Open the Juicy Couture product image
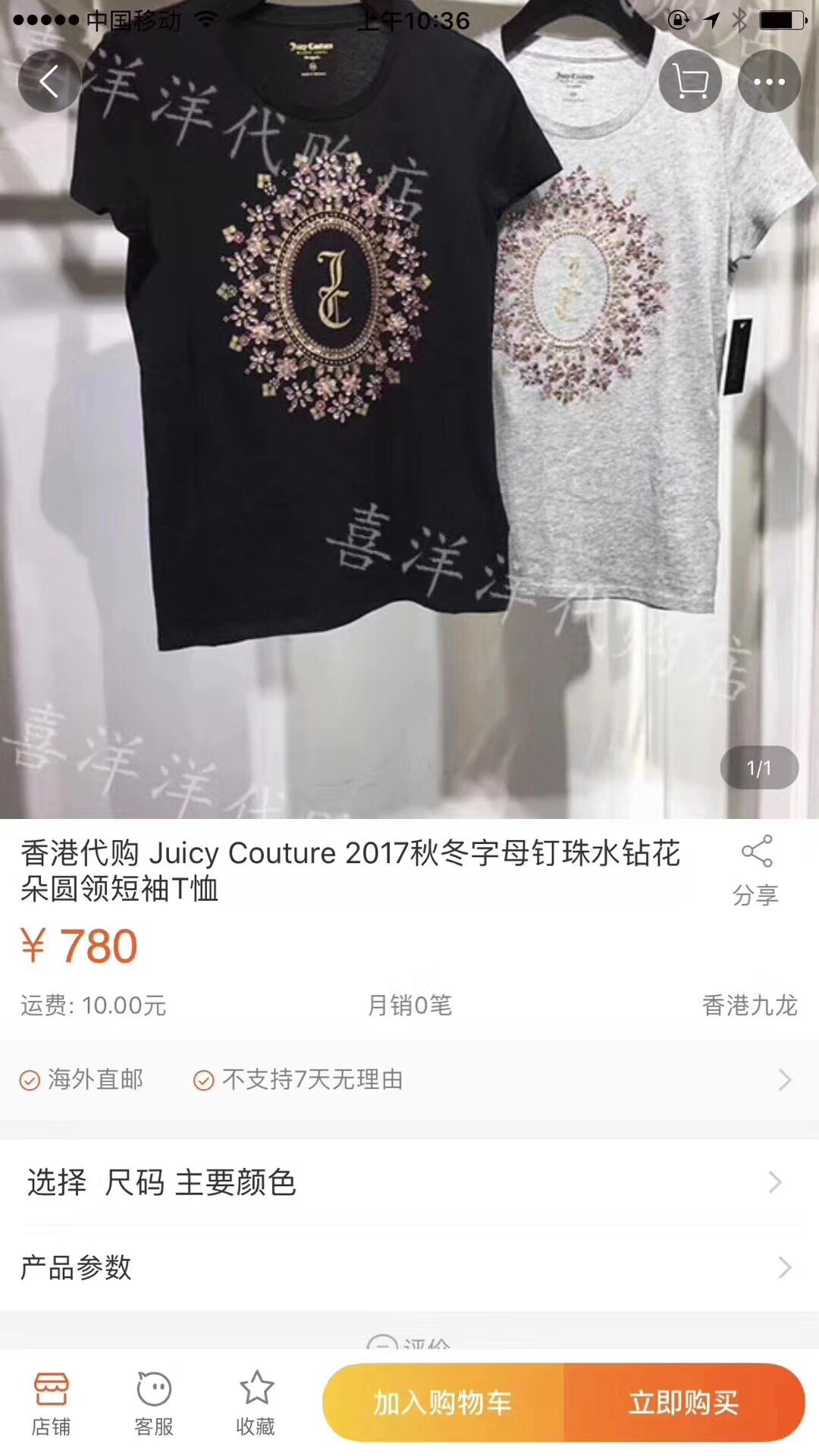Viewport: 819px width, 1456px height. pos(409,409)
